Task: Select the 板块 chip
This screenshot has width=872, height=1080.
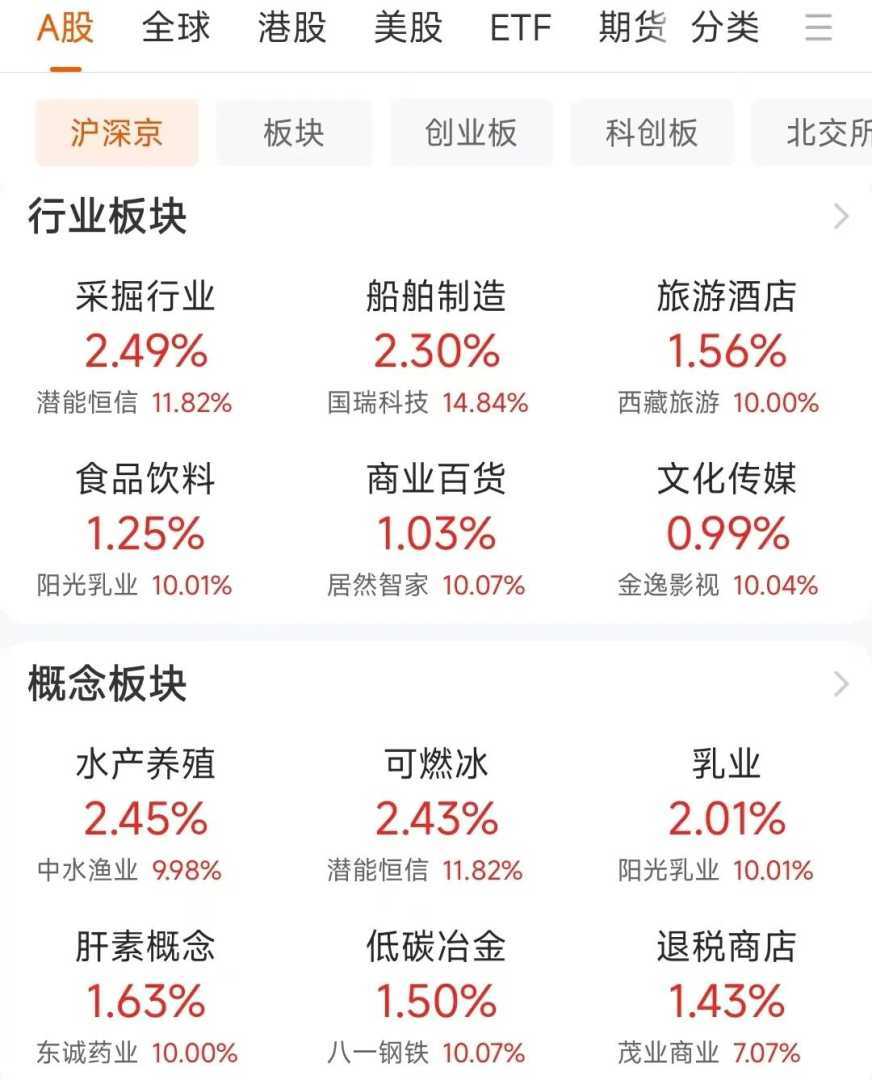Action: click(294, 133)
